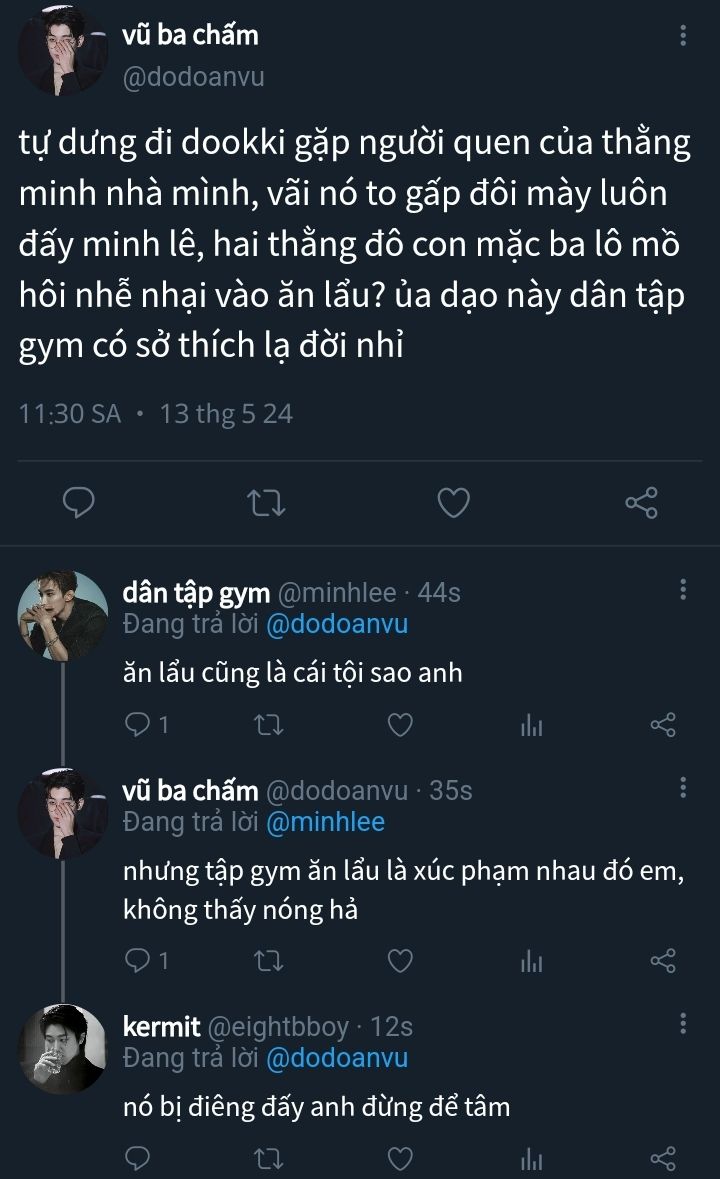Reply to the main tweet by vũ ba chấm
The image size is (720, 1179).
(78, 502)
